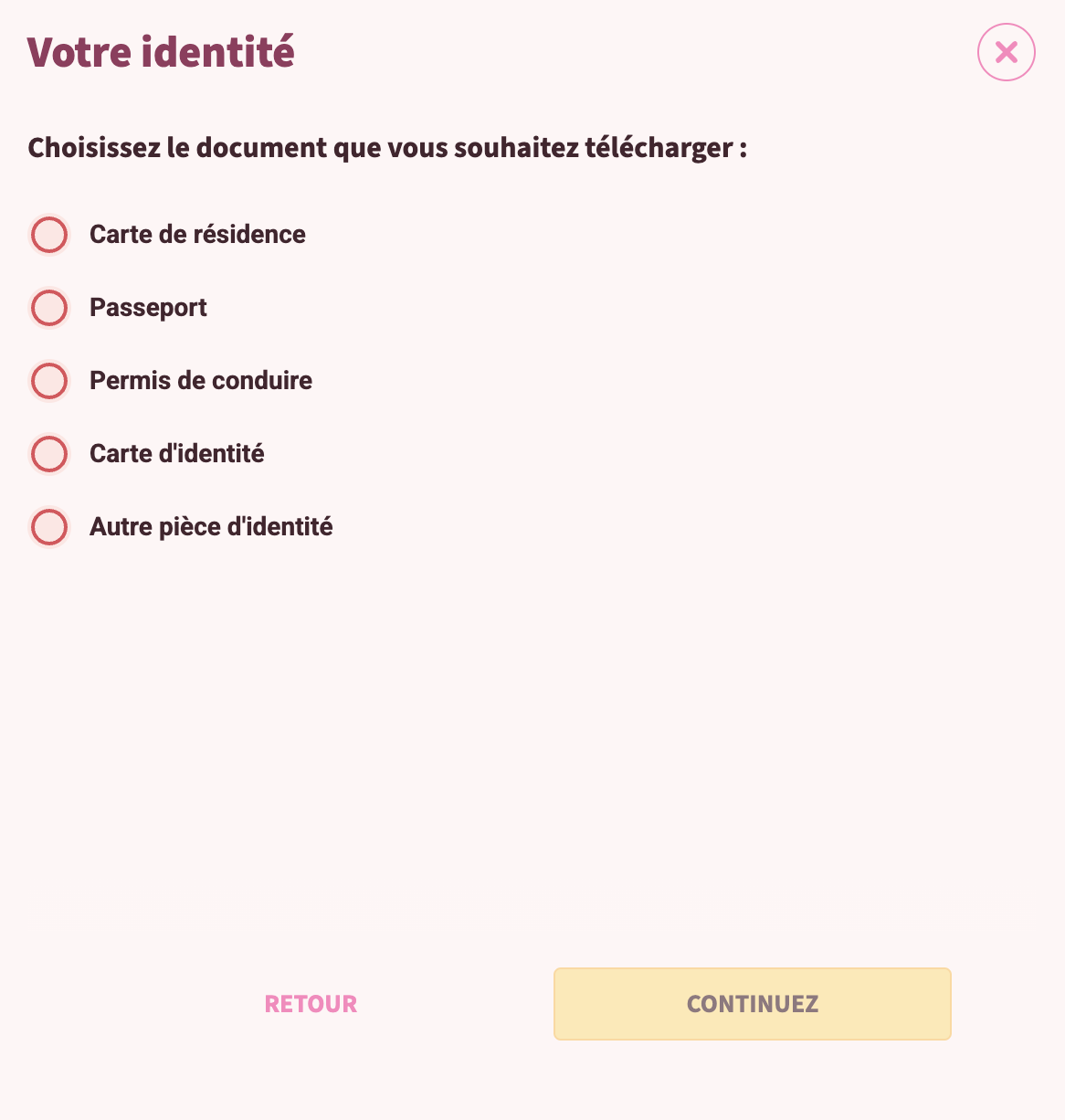The width and height of the screenshot is (1065, 1120).
Task: Select the Permis de conduire radio button
Action: 48,381
